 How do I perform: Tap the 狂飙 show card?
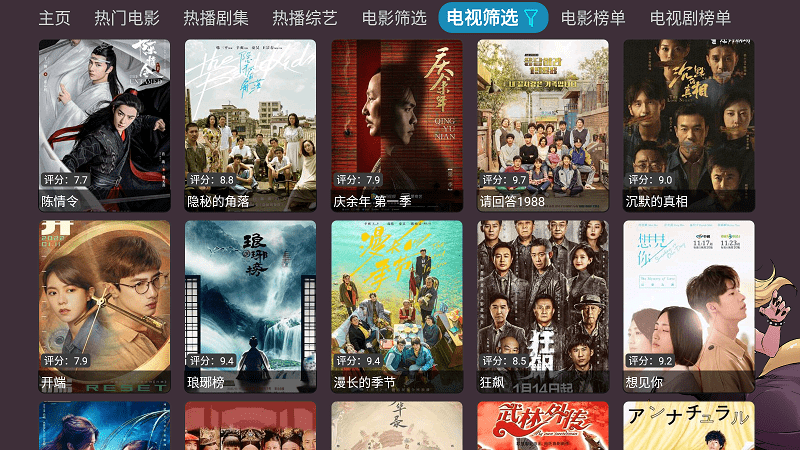543,306
